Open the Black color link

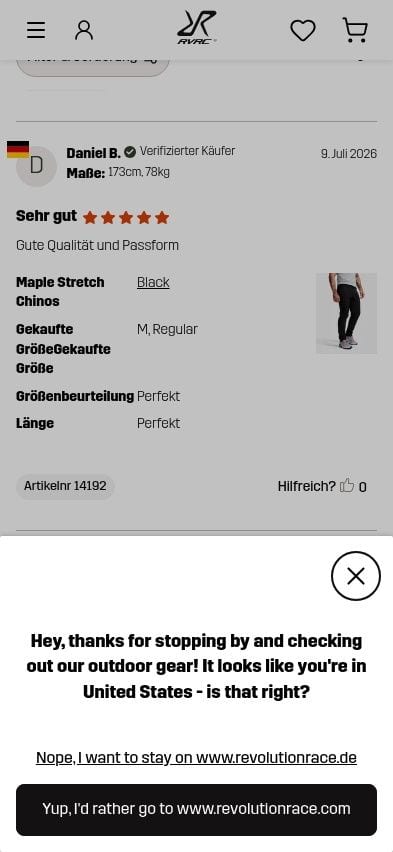(x=153, y=283)
